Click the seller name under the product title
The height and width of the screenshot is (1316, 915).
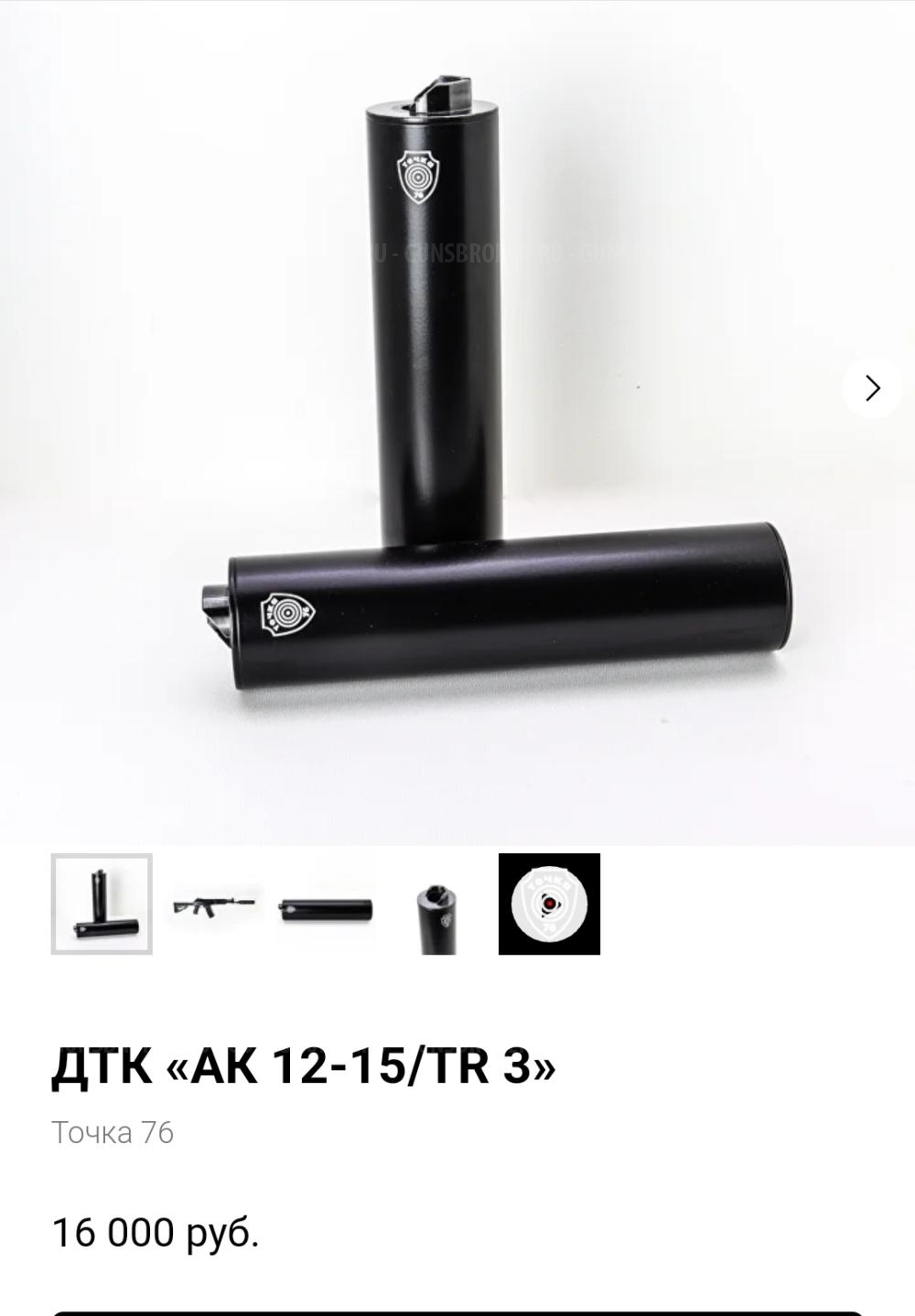(110, 1131)
